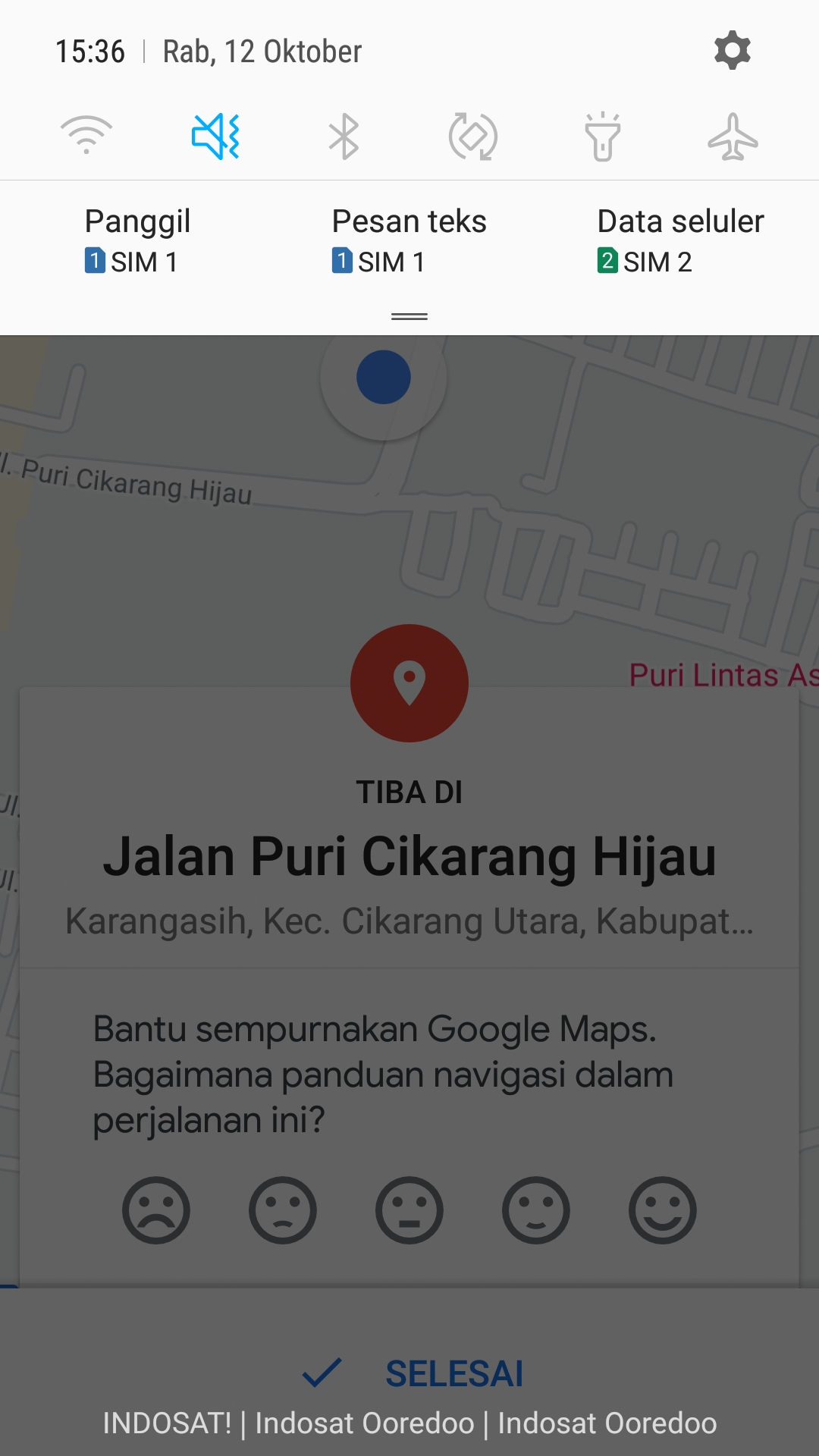Choose the SIM for Data seluler
Screen dimensions: 819x1456
680,241
